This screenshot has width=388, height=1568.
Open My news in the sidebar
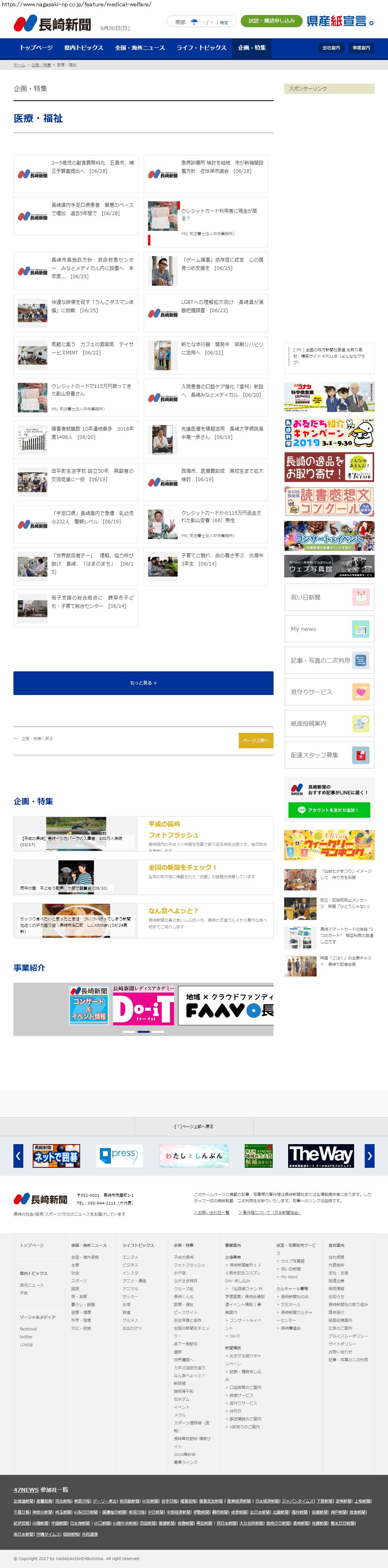[x=329, y=629]
